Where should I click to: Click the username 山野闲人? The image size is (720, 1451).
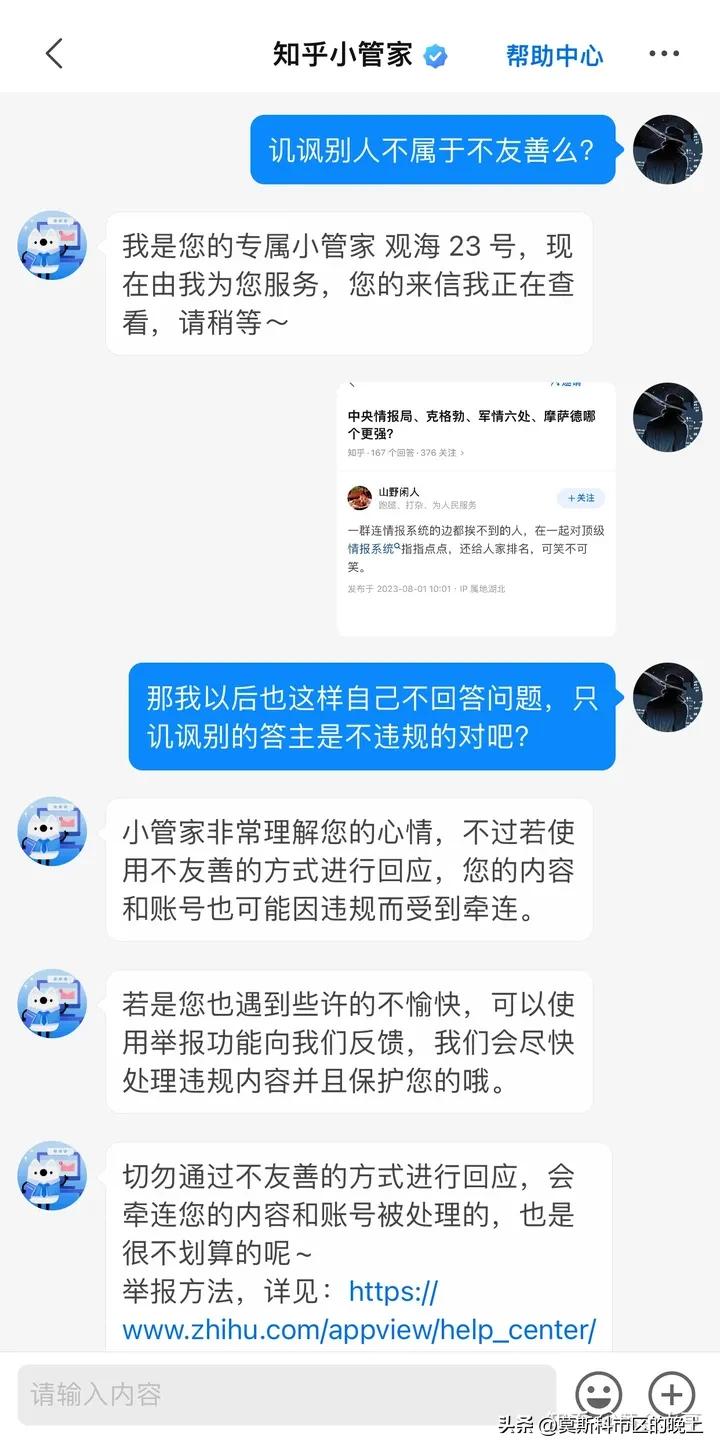coord(398,491)
